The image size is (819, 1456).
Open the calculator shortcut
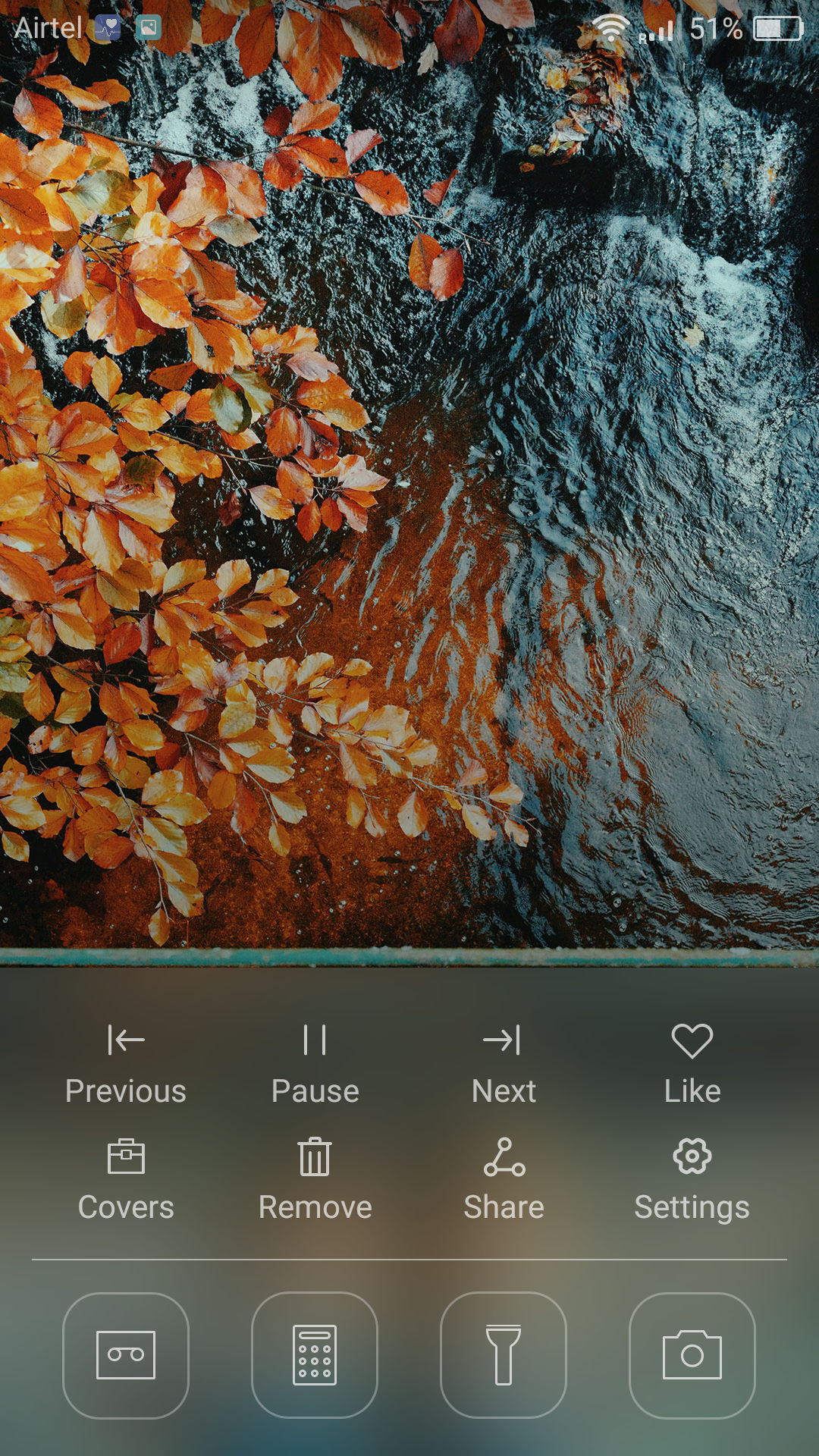[315, 1355]
